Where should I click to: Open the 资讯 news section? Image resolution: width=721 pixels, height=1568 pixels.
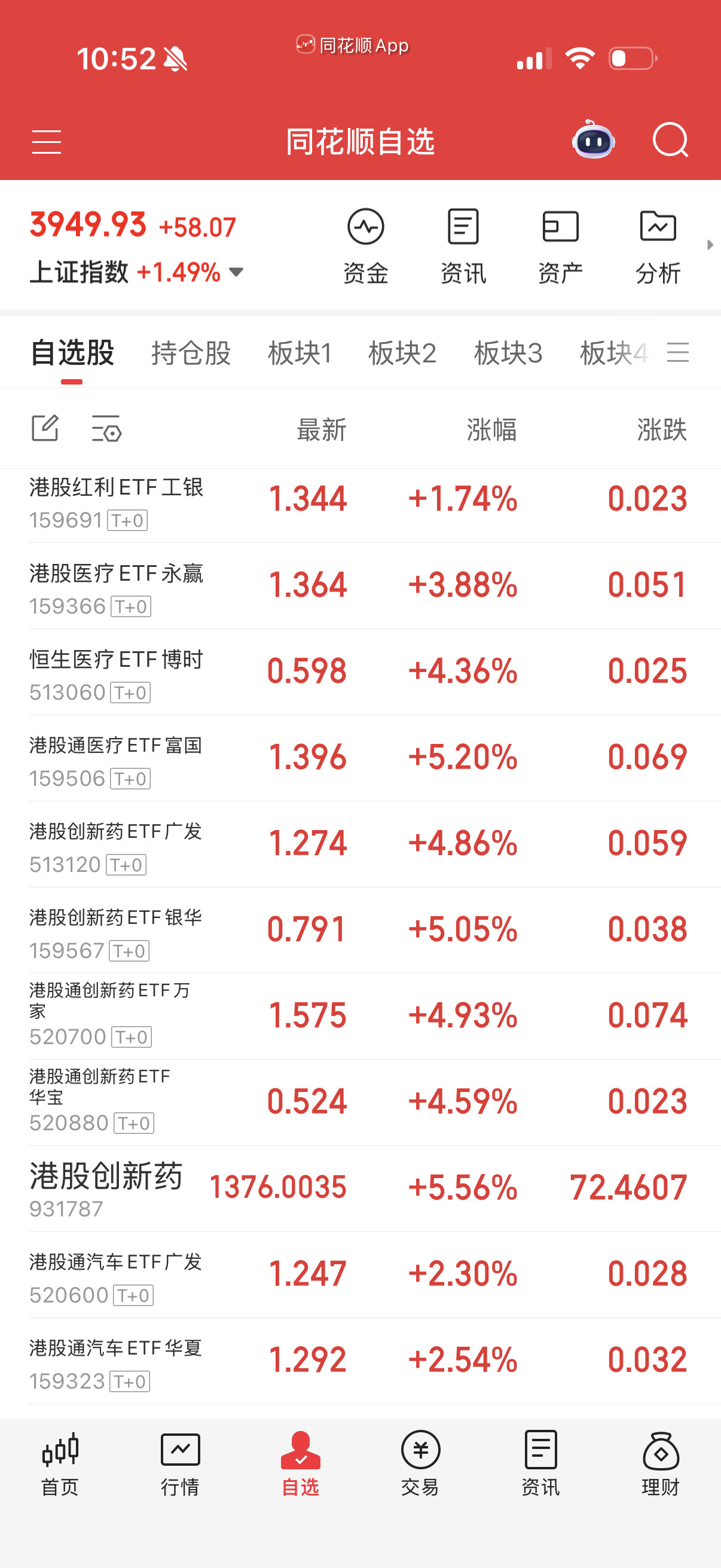point(463,243)
